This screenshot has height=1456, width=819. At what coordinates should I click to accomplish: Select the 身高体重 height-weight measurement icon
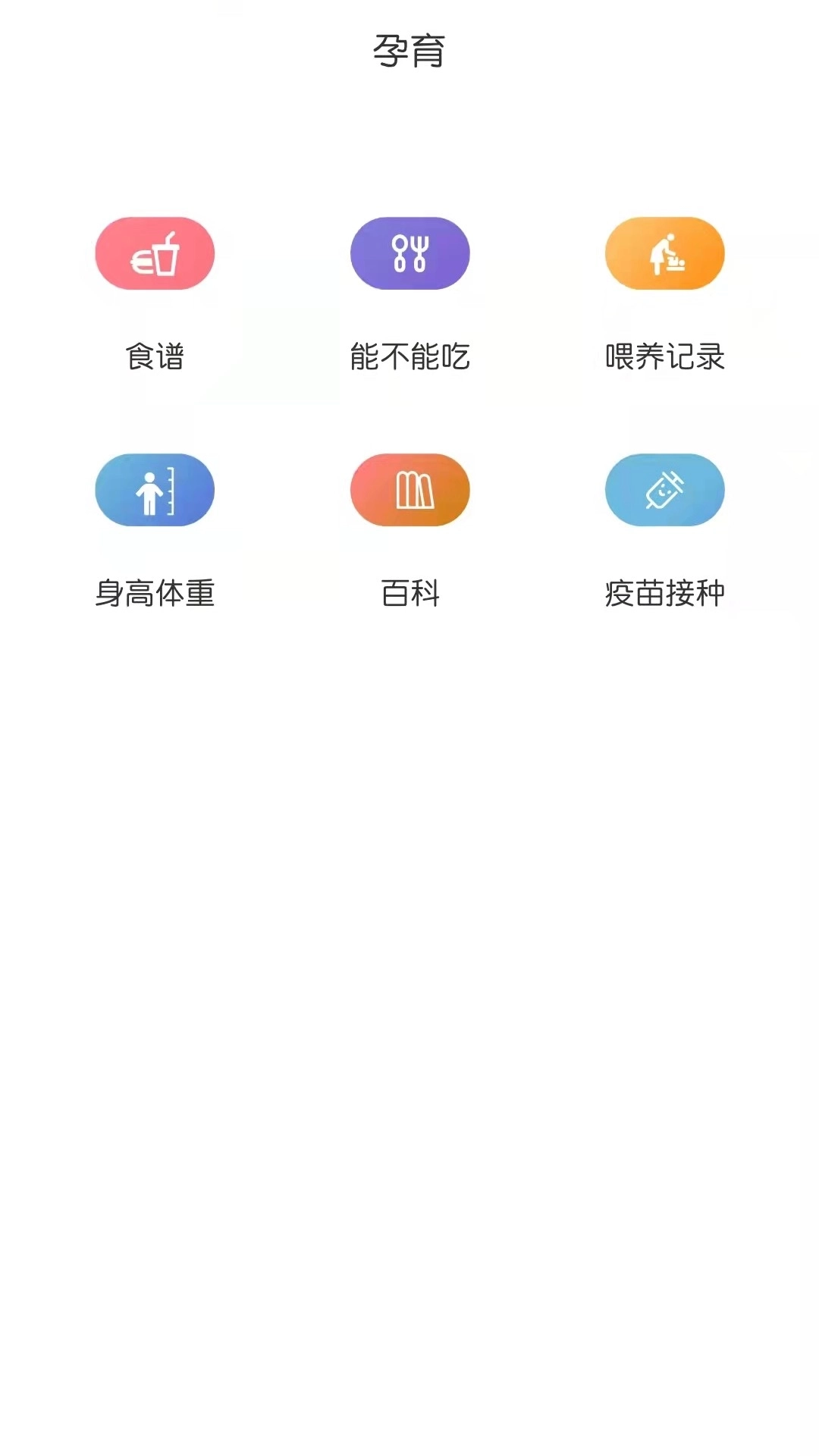pyautogui.click(x=154, y=490)
